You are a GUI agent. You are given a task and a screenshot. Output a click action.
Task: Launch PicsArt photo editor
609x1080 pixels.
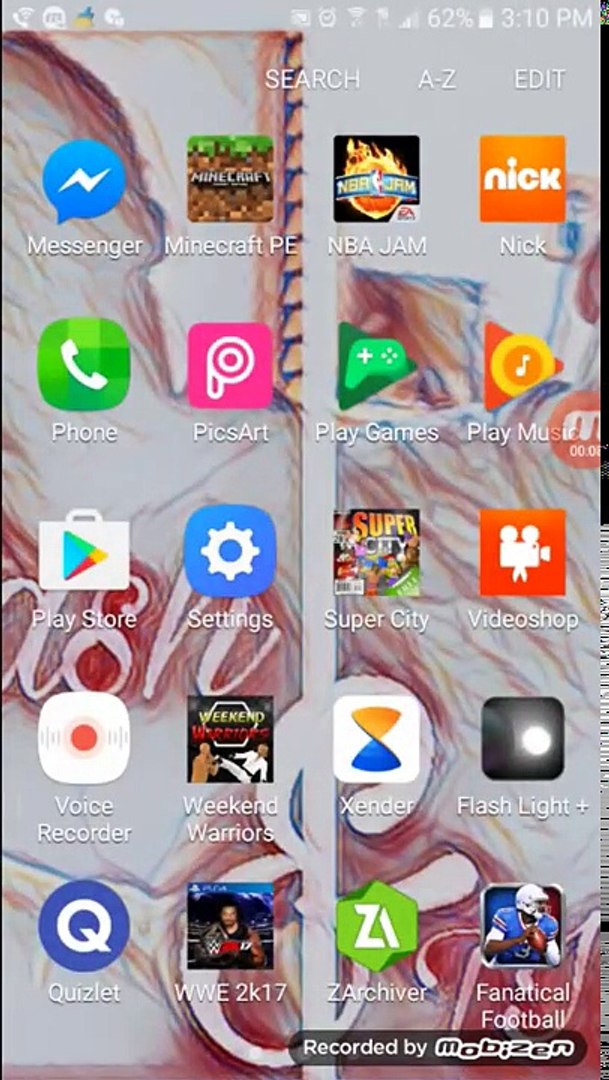(x=230, y=365)
